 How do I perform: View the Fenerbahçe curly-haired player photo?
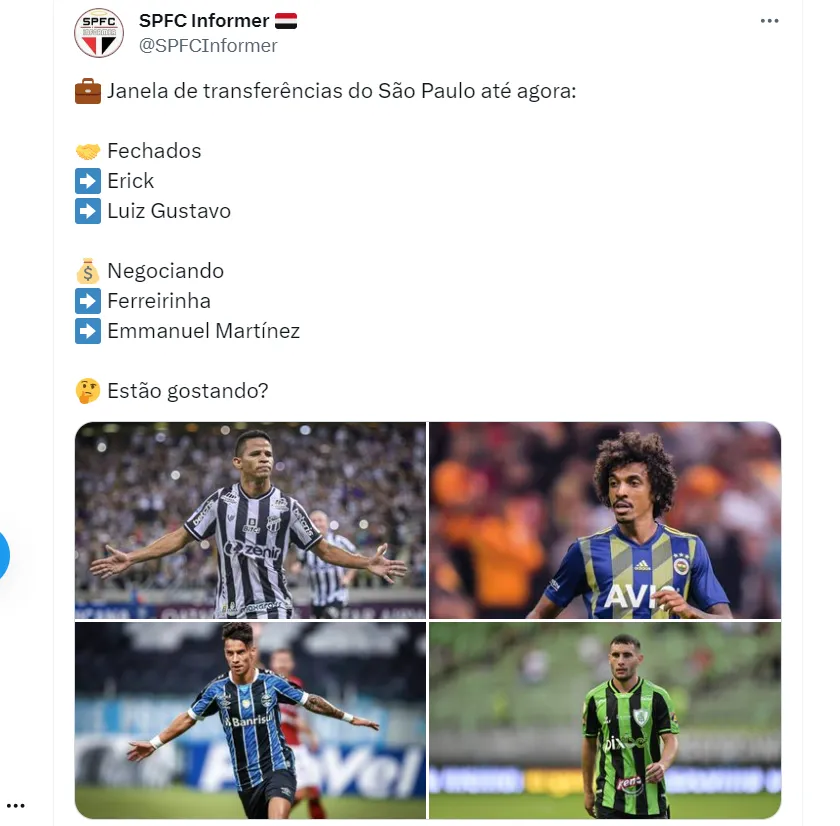(x=605, y=520)
